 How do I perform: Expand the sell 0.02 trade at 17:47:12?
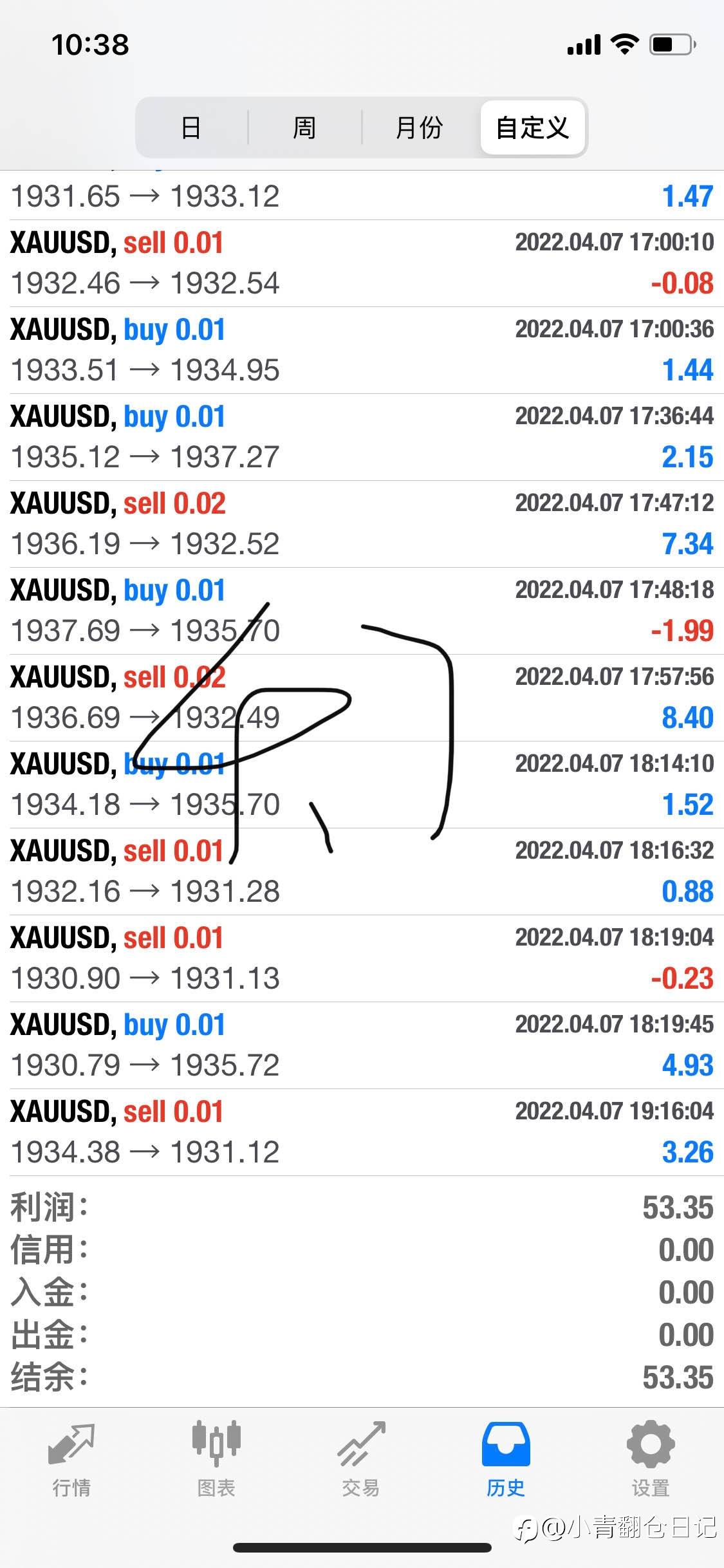click(x=362, y=524)
